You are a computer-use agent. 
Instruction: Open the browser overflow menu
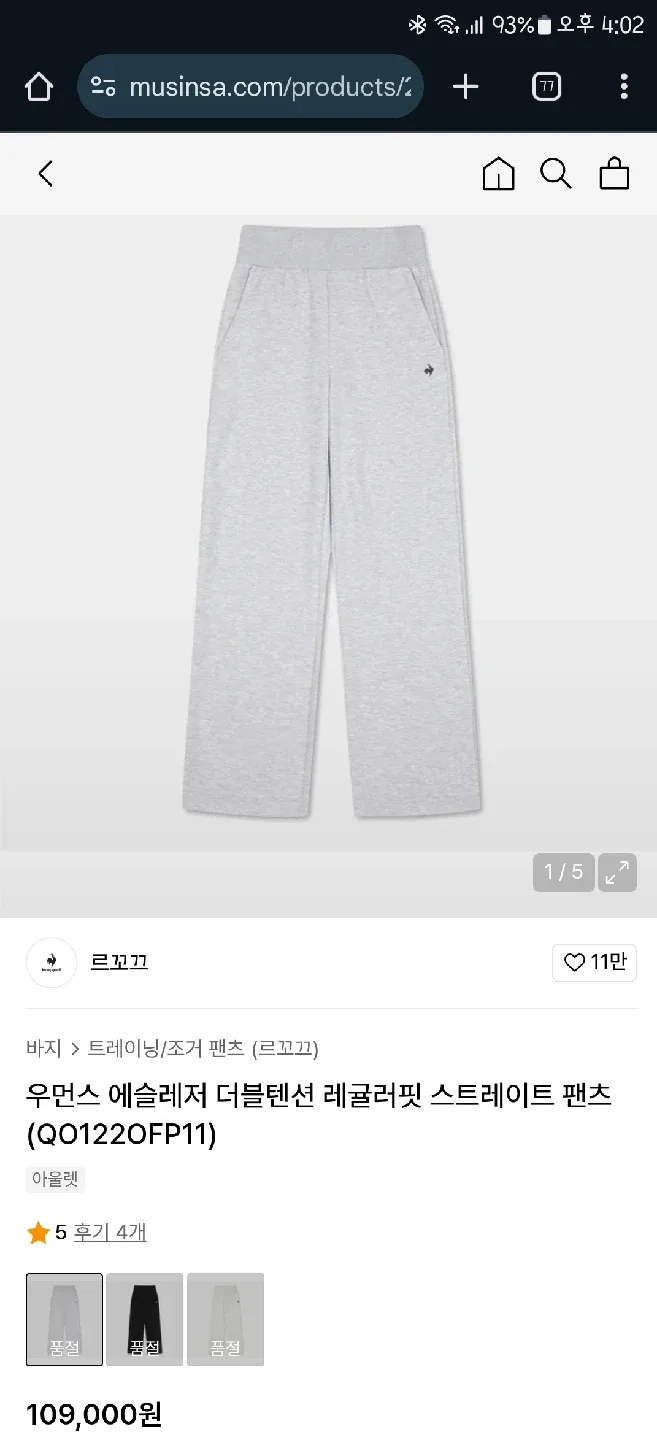(624, 87)
